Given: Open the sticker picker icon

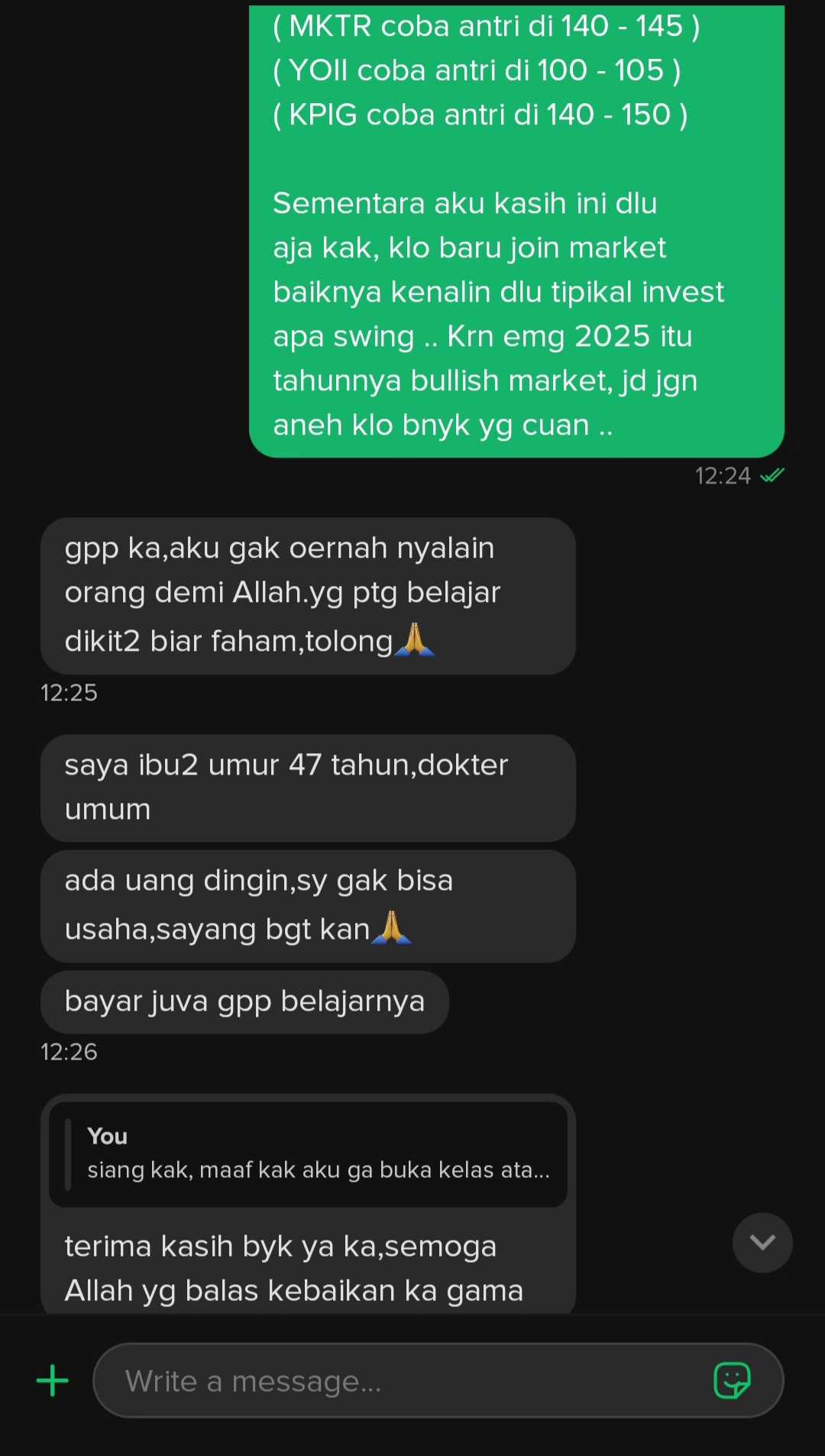Looking at the screenshot, I should point(732,1380).
